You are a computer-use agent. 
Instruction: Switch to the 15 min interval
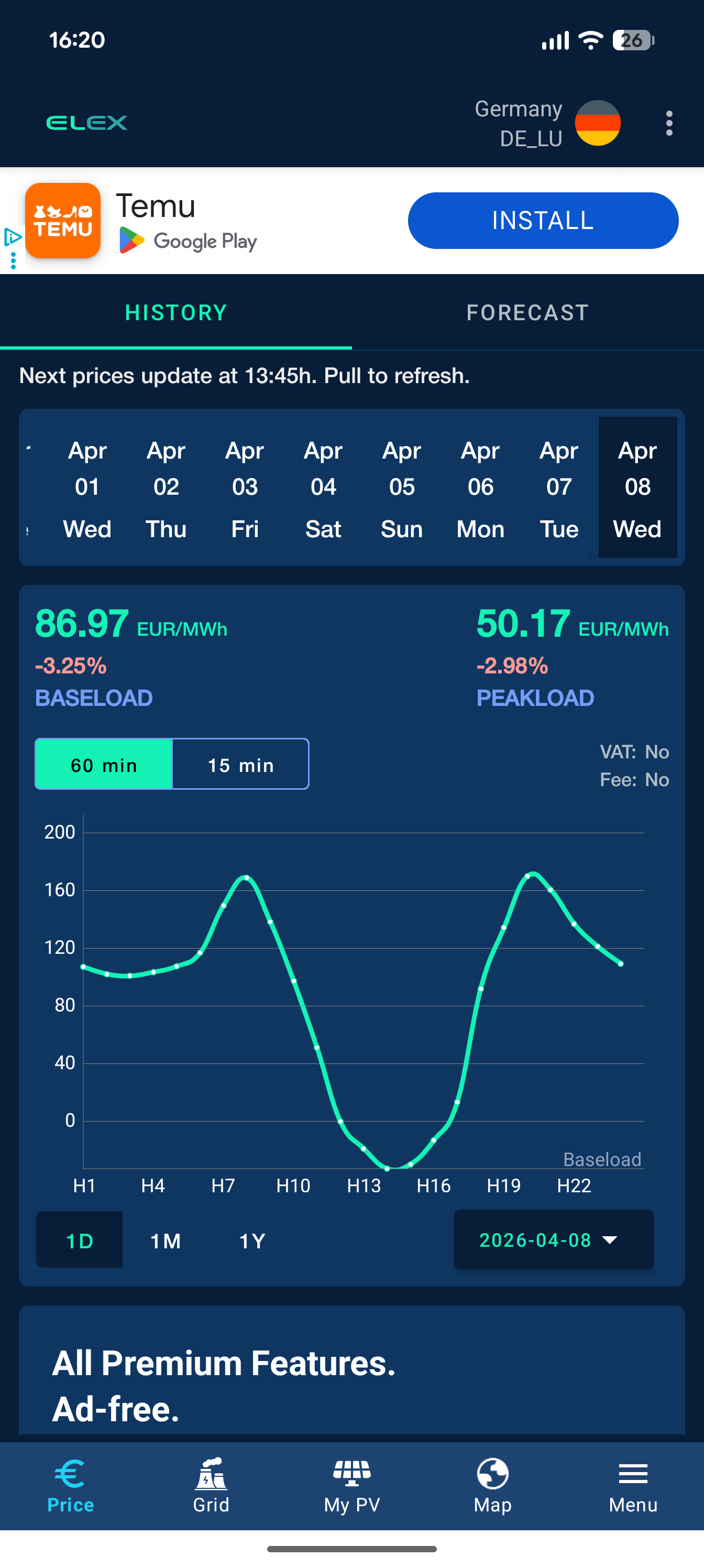pos(241,765)
